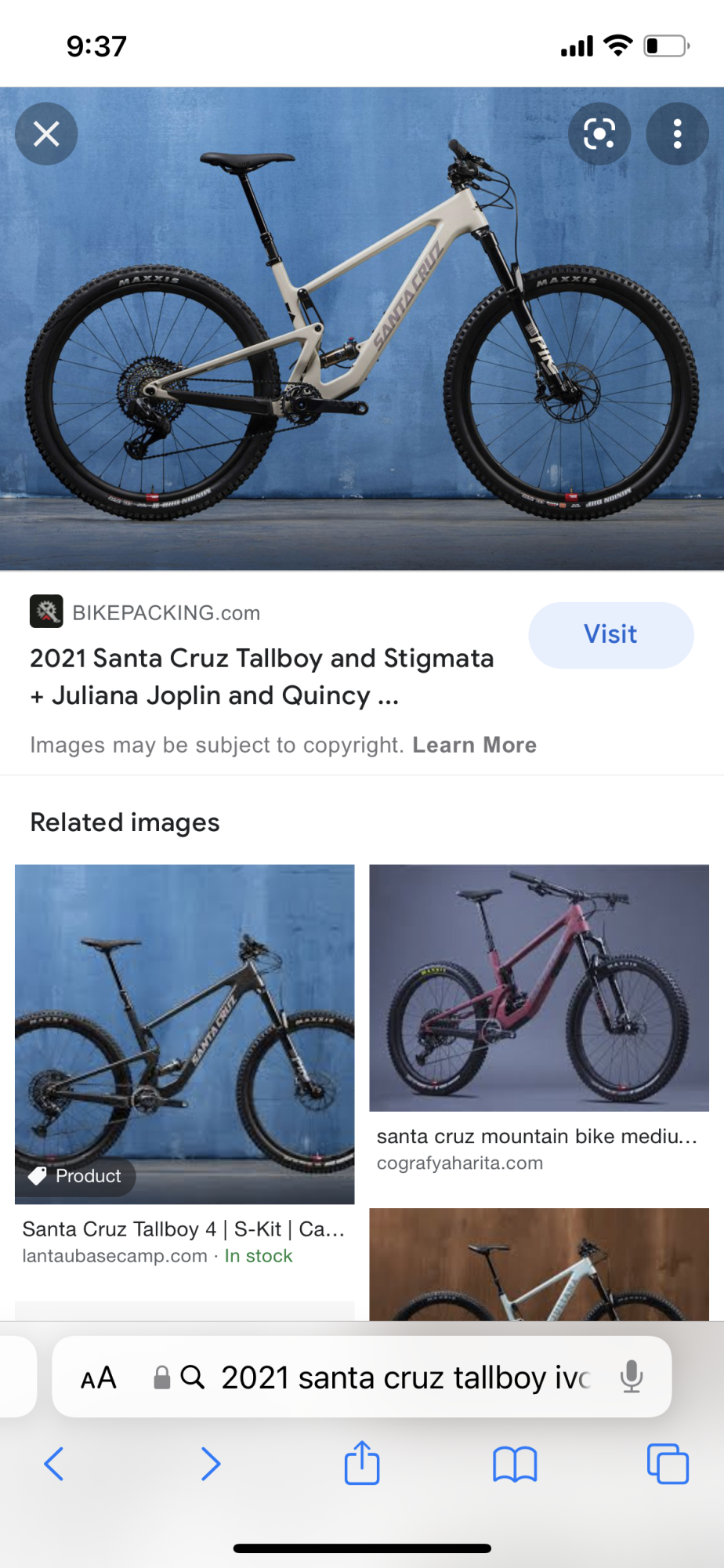Open the Learn More copyright link

click(x=475, y=745)
